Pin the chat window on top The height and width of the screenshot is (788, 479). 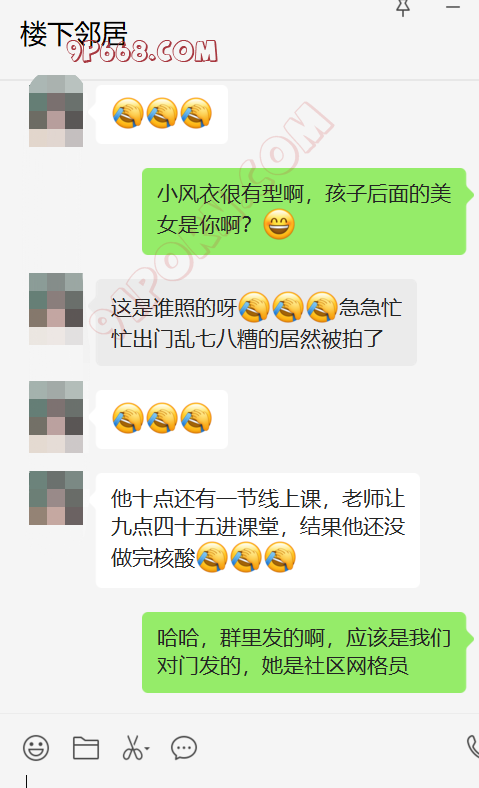pyautogui.click(x=403, y=8)
